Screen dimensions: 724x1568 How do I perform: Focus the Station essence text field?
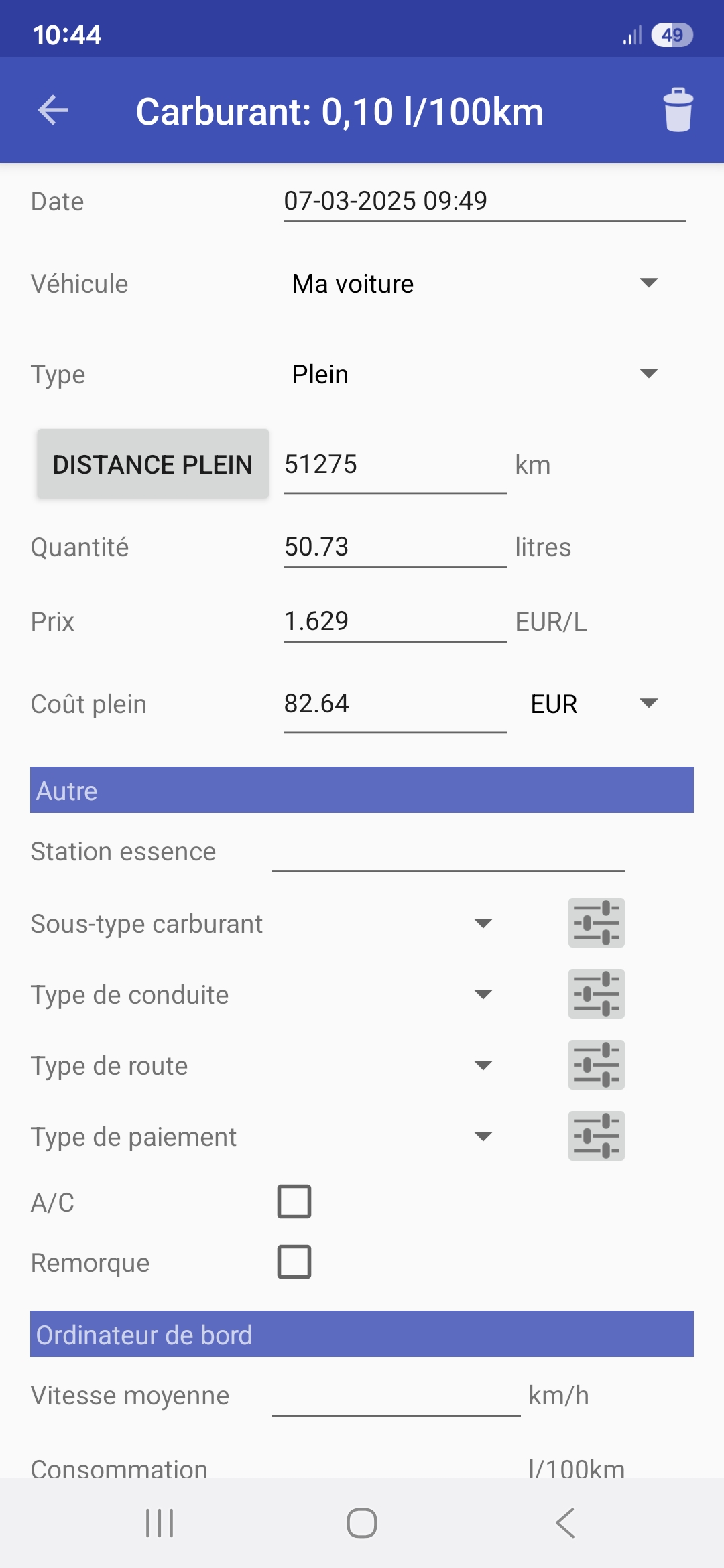click(x=447, y=852)
